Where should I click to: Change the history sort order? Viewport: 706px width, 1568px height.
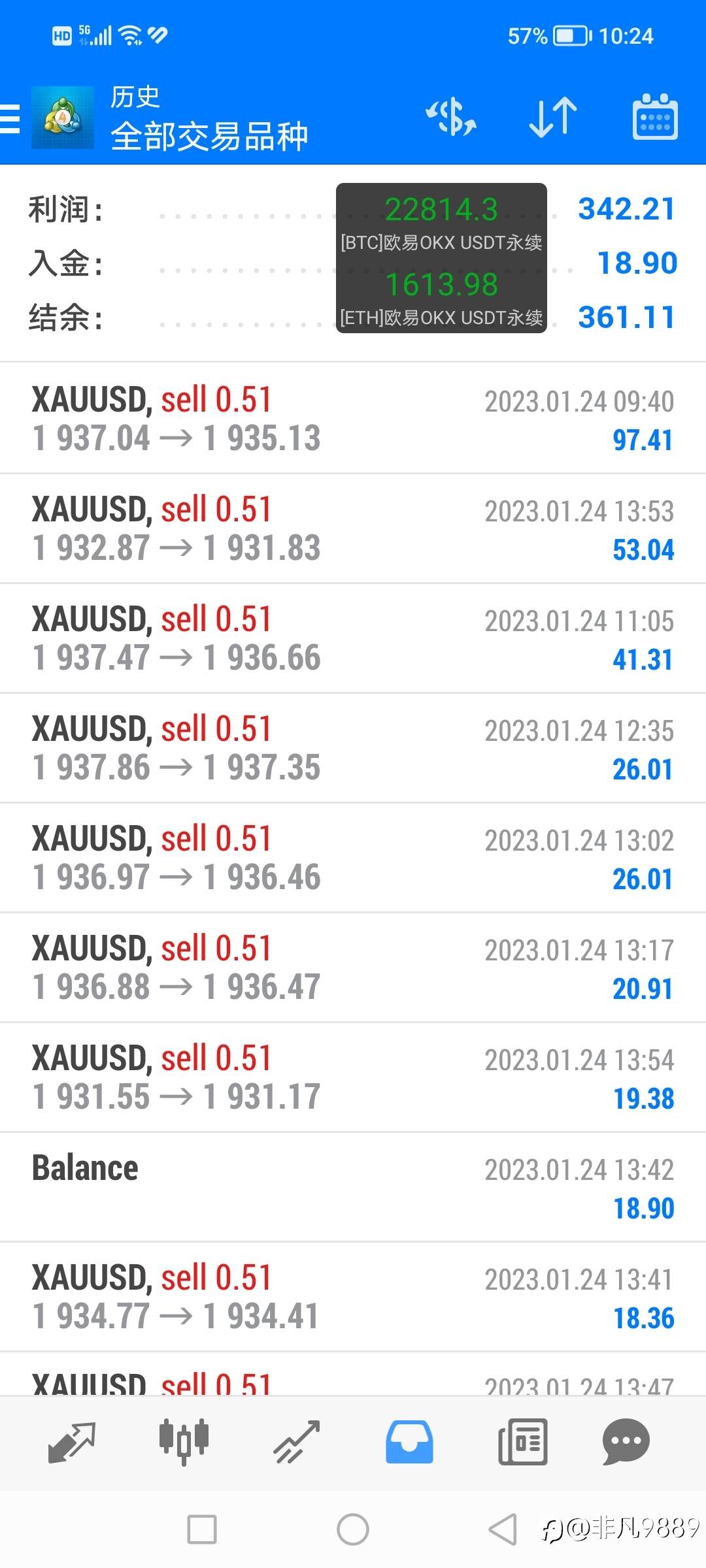(553, 118)
